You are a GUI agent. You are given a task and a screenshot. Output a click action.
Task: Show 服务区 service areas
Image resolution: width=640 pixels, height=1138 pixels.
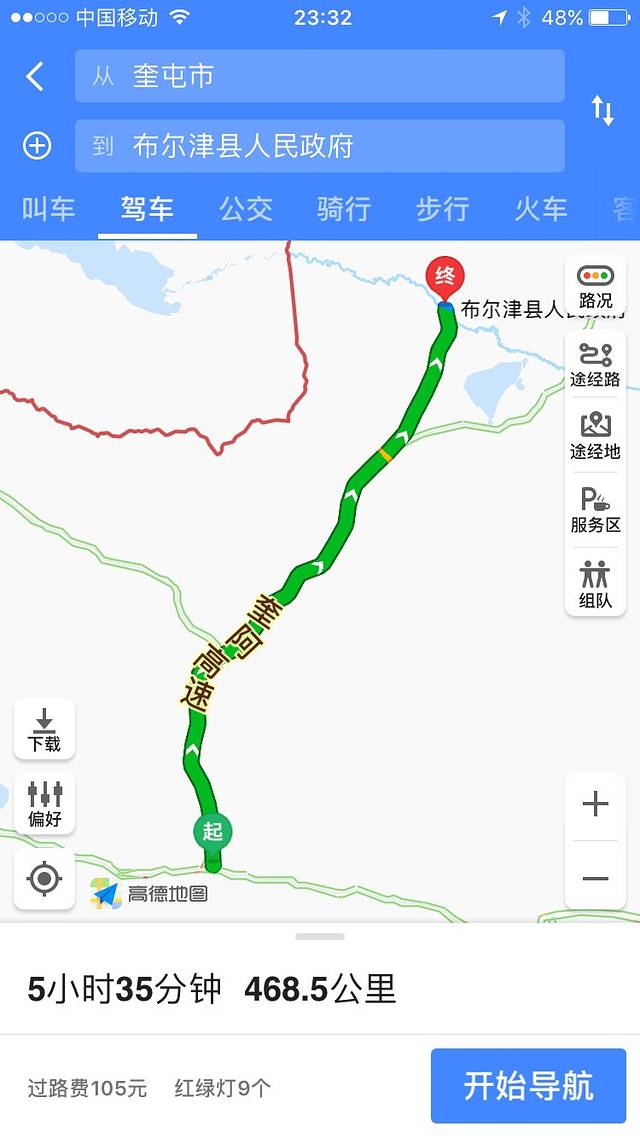[596, 510]
